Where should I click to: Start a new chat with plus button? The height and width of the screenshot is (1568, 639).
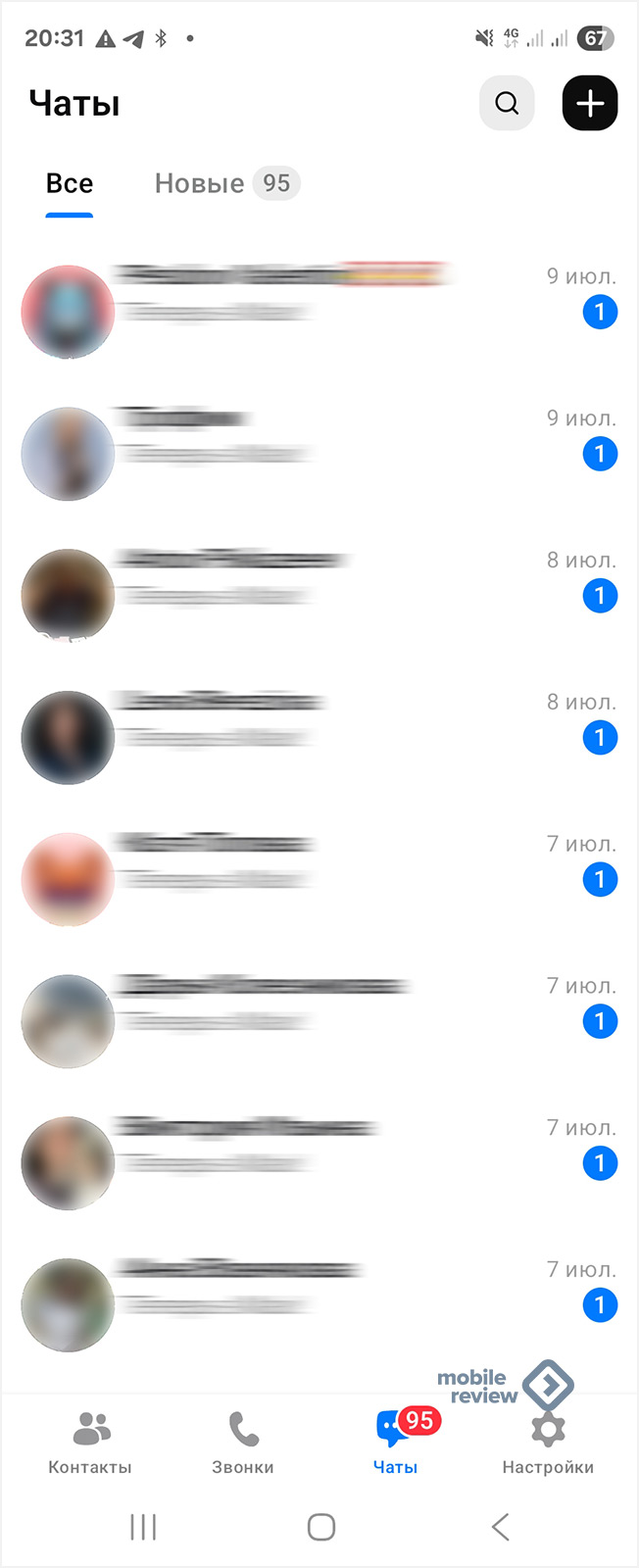click(590, 103)
